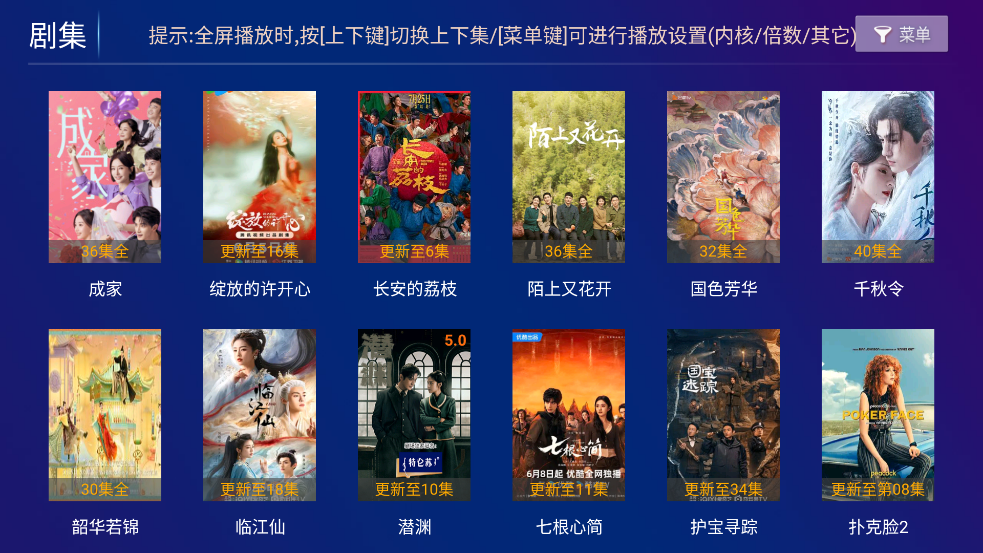View 七根心简 drama
Image resolution: width=983 pixels, height=553 pixels.
click(x=568, y=415)
